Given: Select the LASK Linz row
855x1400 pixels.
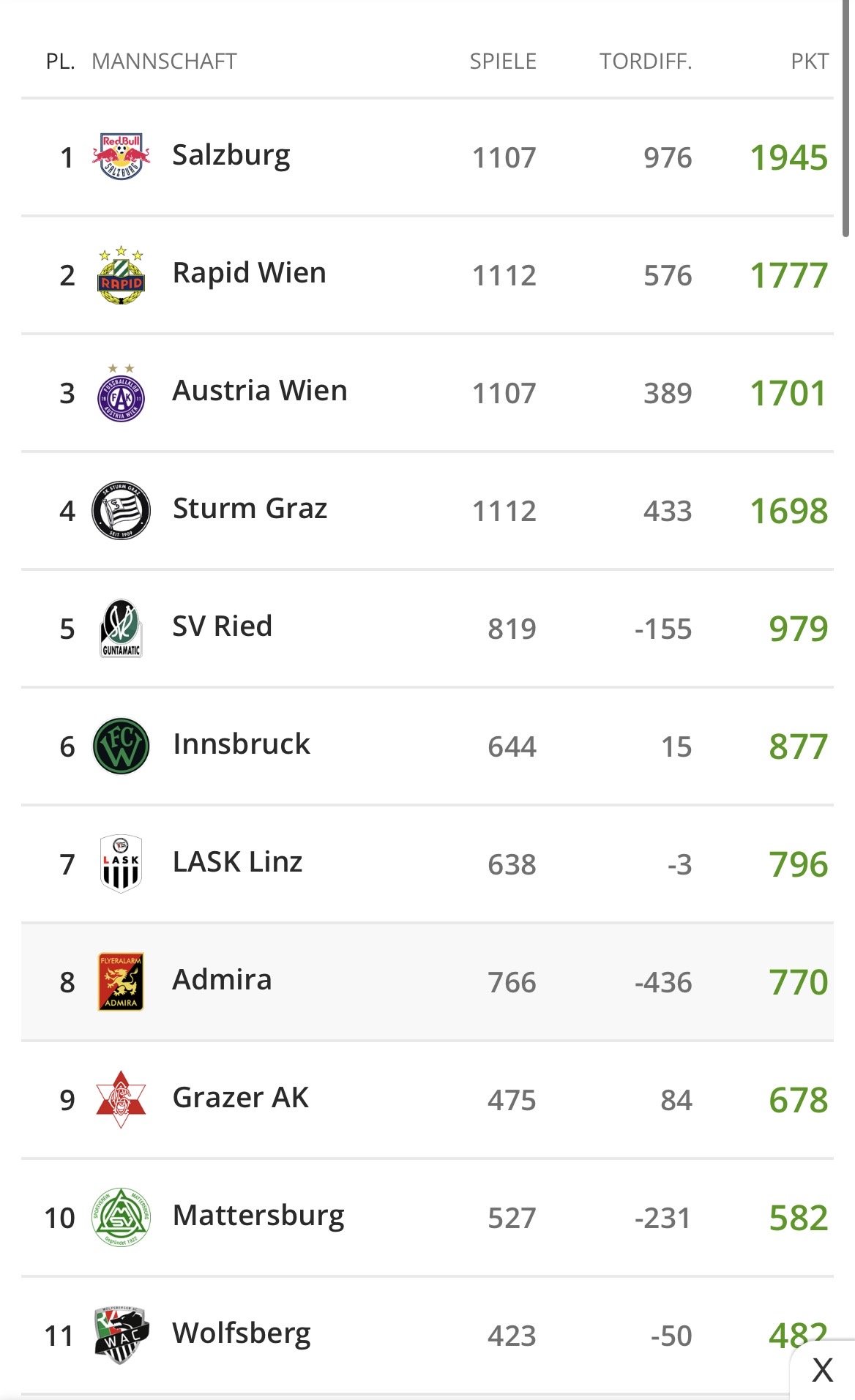Looking at the screenshot, I should point(237,863).
